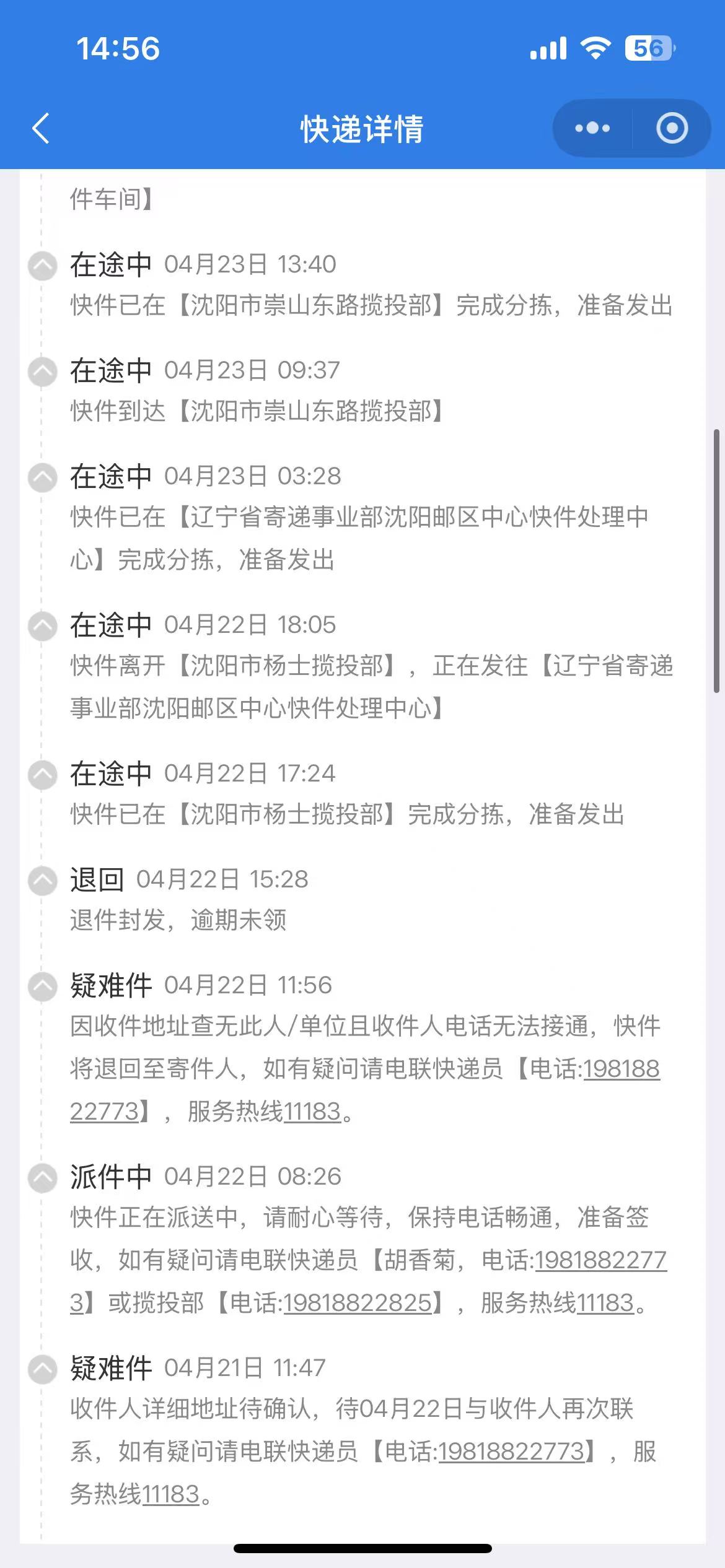The height and width of the screenshot is (1568, 725).
Task: Call the 揽投部 number 19818822825
Action: point(357,1303)
